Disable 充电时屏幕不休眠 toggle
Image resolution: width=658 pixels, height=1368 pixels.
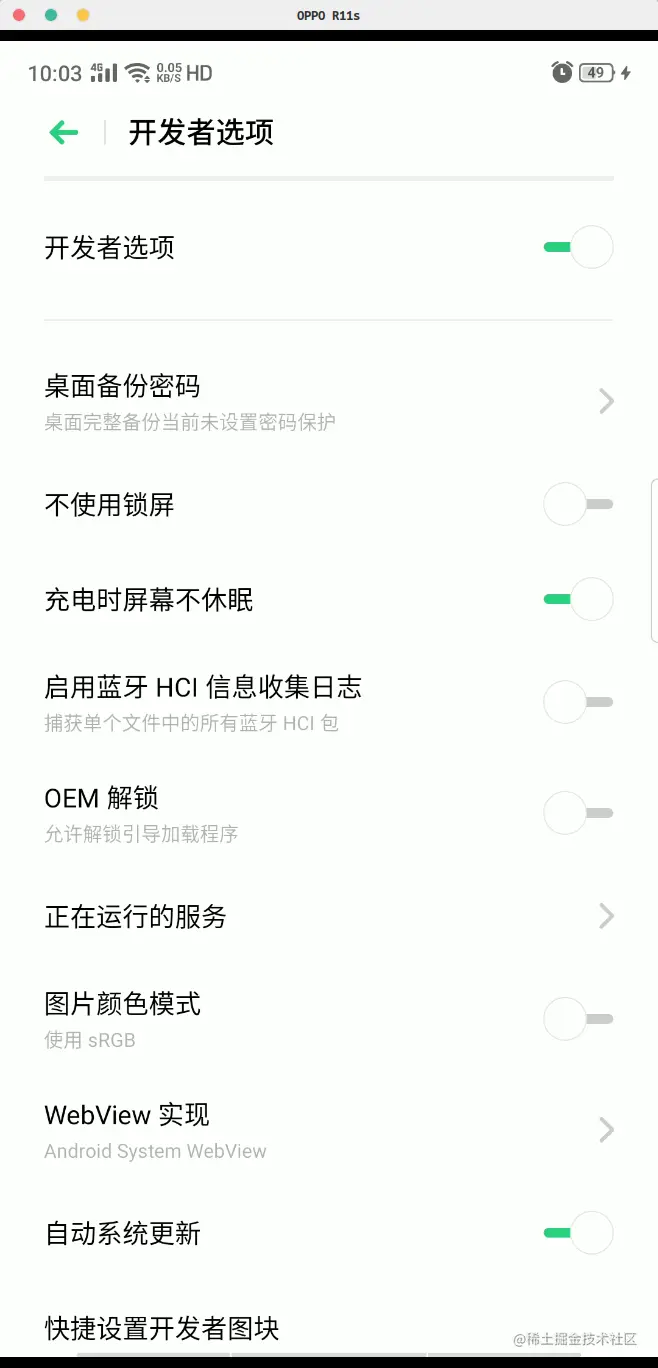tap(578, 599)
